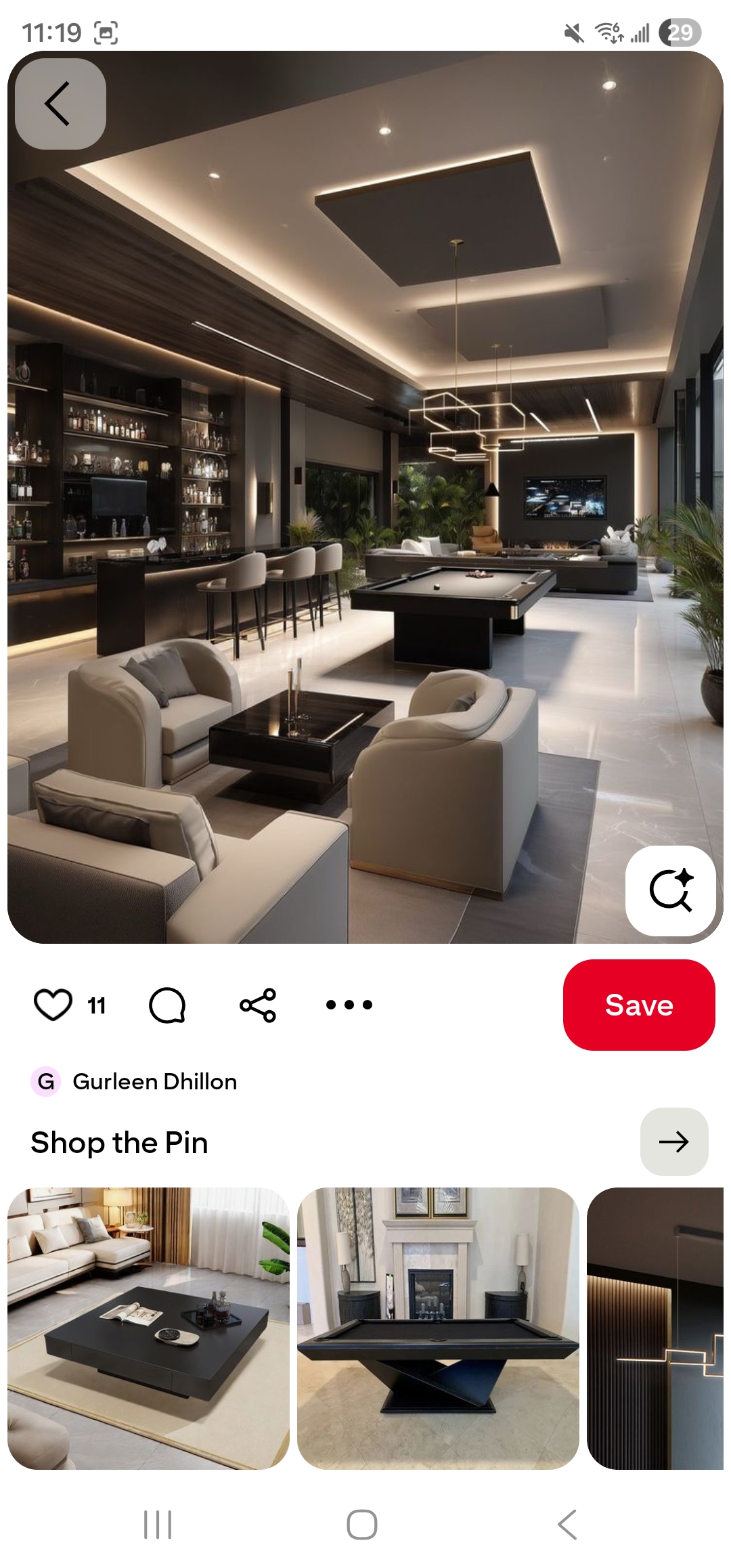Open the comments bubble
This screenshot has width=731, height=1568.
[167, 1005]
